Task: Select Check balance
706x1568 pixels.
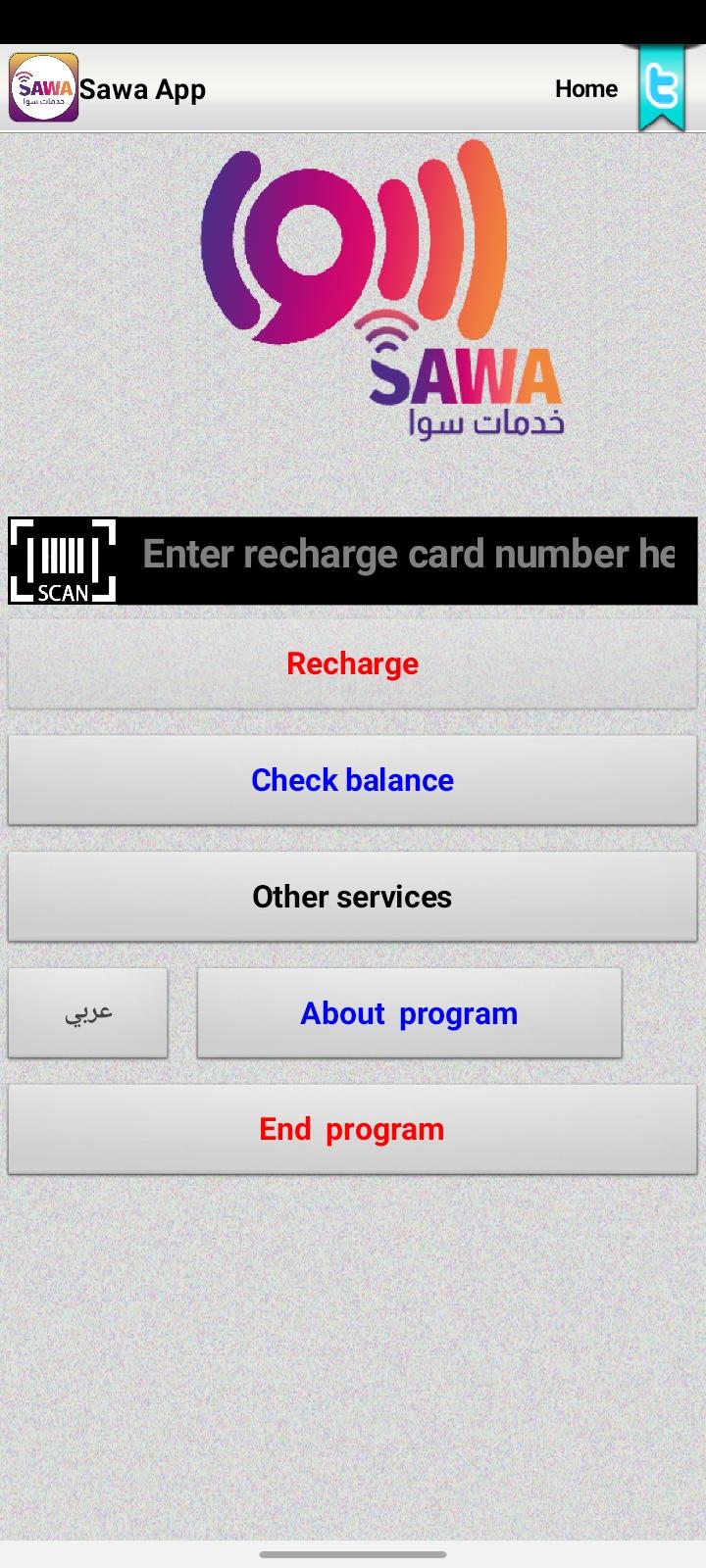Action: (x=352, y=780)
